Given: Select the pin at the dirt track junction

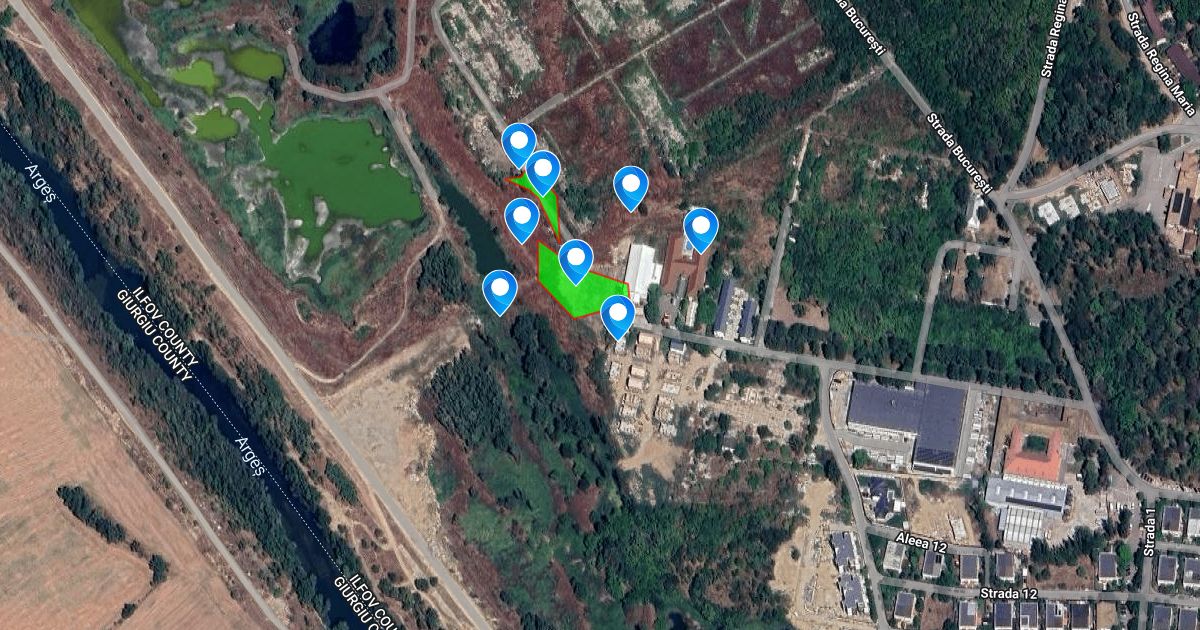Looking at the screenshot, I should 519,142.
